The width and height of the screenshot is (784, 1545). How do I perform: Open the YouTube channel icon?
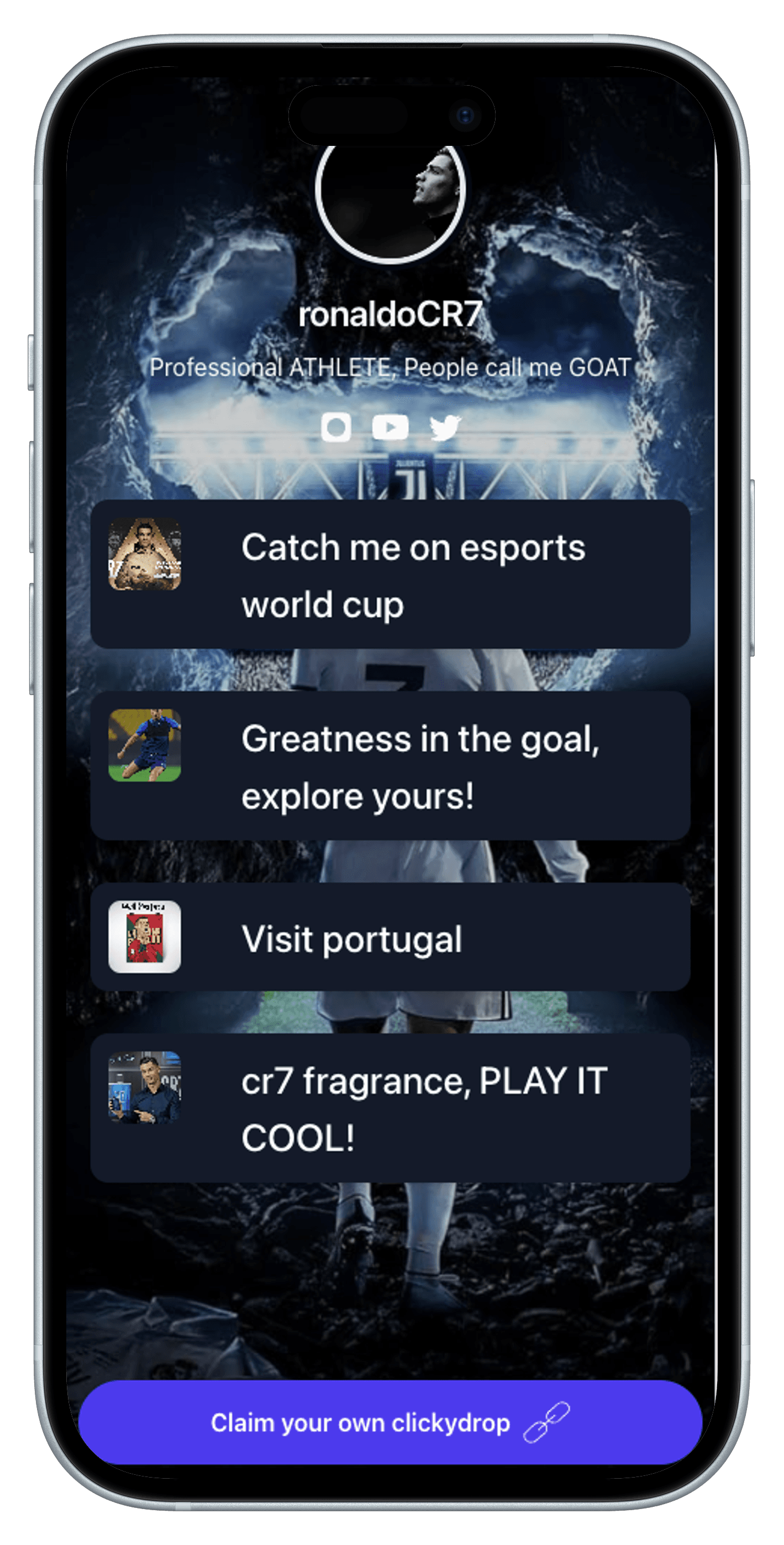click(390, 428)
